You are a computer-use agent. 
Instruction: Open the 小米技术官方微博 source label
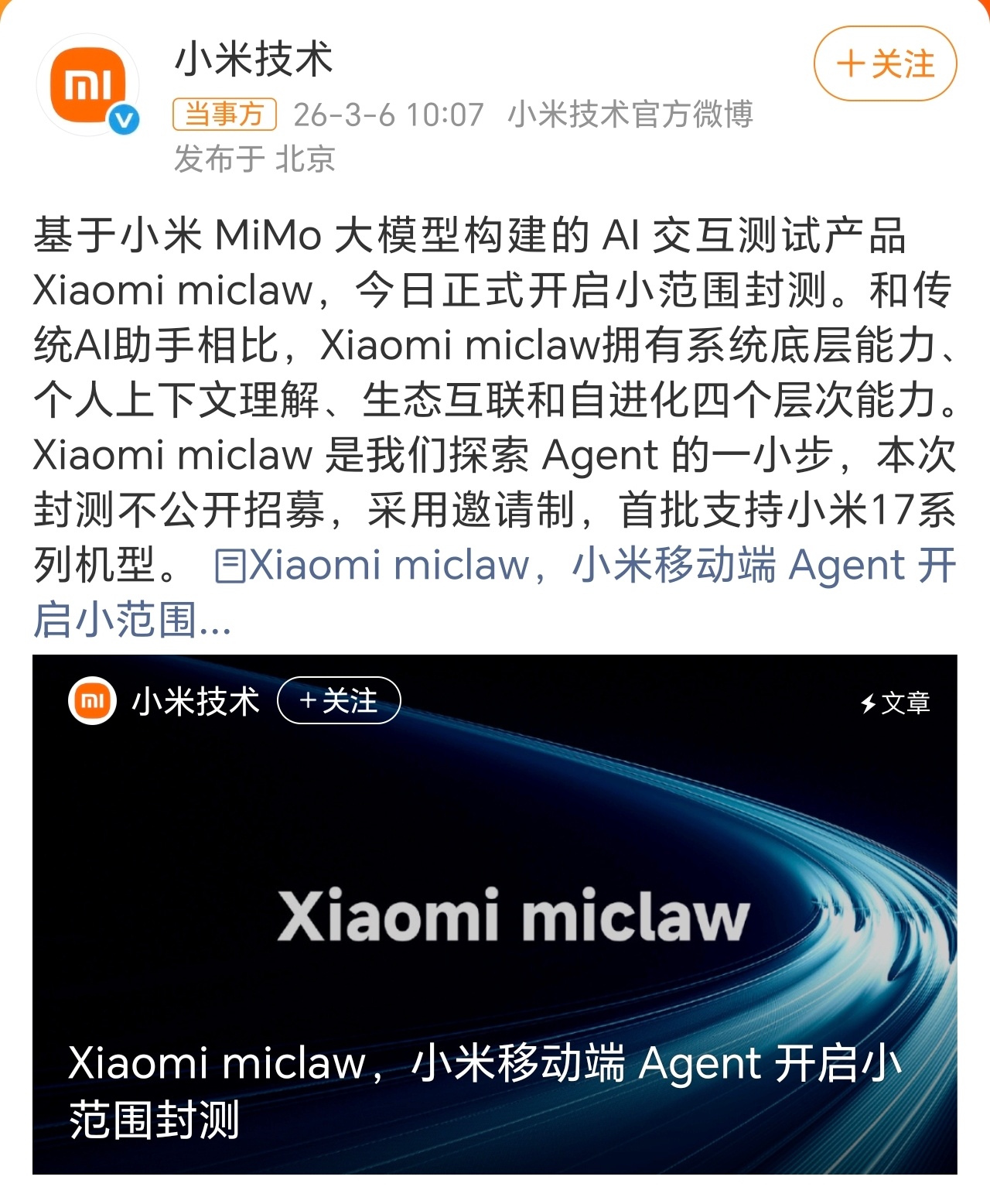coord(633,115)
